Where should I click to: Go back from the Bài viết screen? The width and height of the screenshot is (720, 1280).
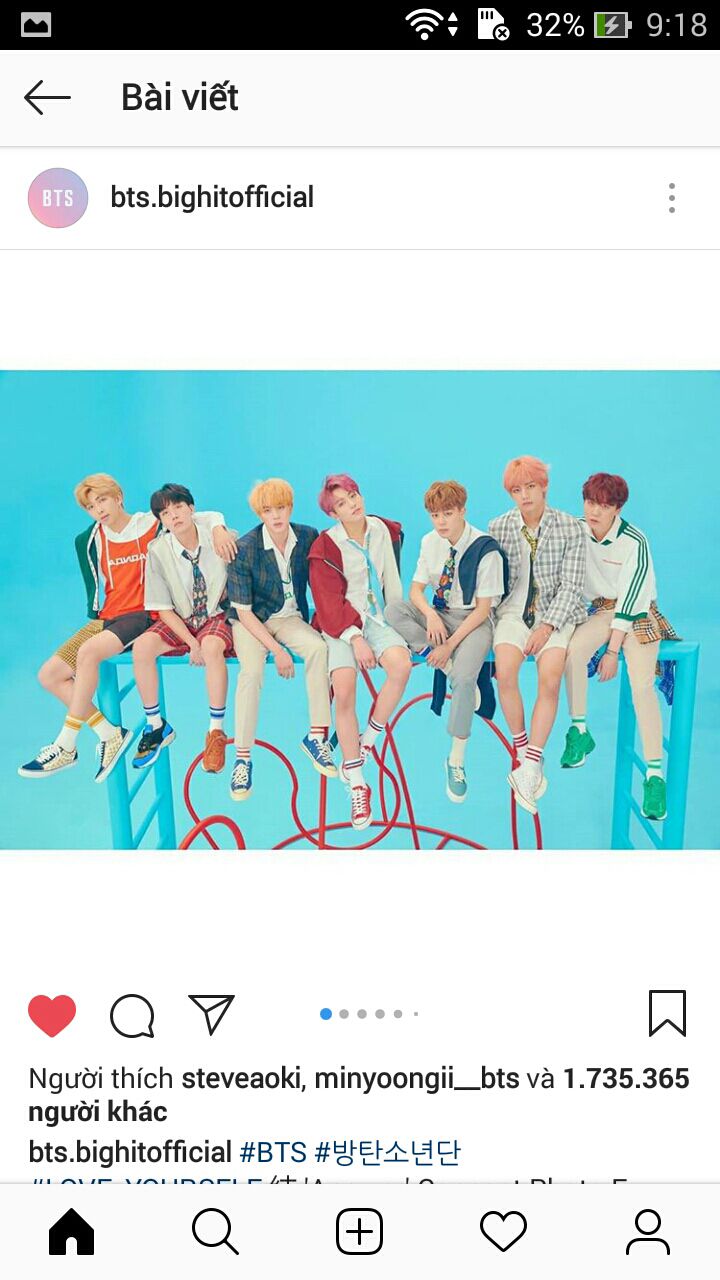pos(47,98)
